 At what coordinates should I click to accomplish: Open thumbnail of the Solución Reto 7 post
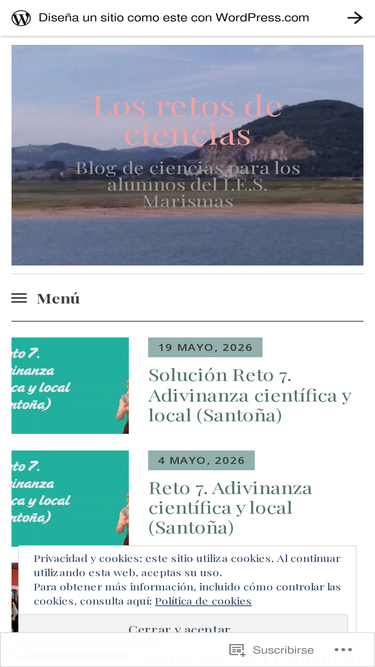point(70,385)
